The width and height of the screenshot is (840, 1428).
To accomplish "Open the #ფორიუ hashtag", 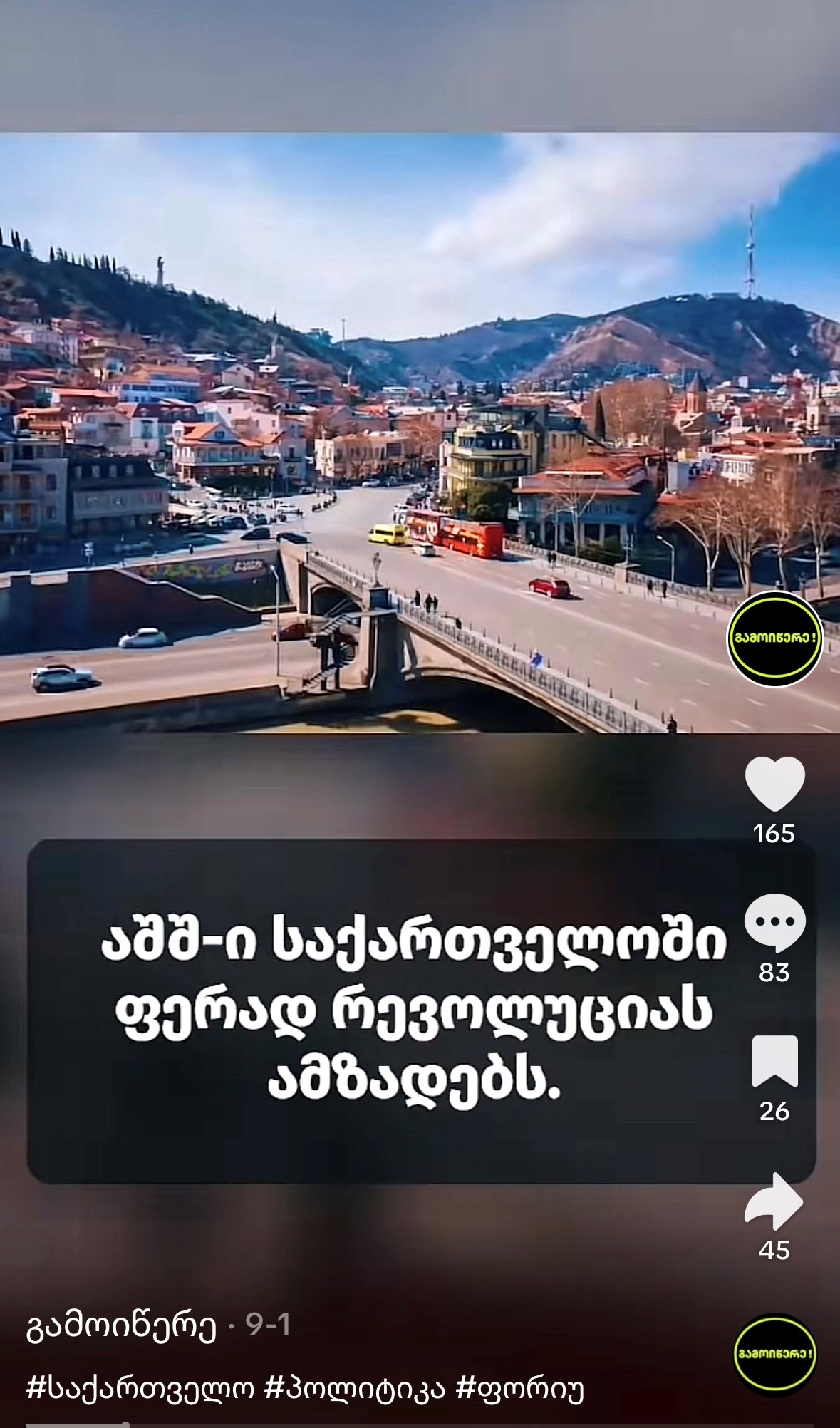I will pos(519,1388).
